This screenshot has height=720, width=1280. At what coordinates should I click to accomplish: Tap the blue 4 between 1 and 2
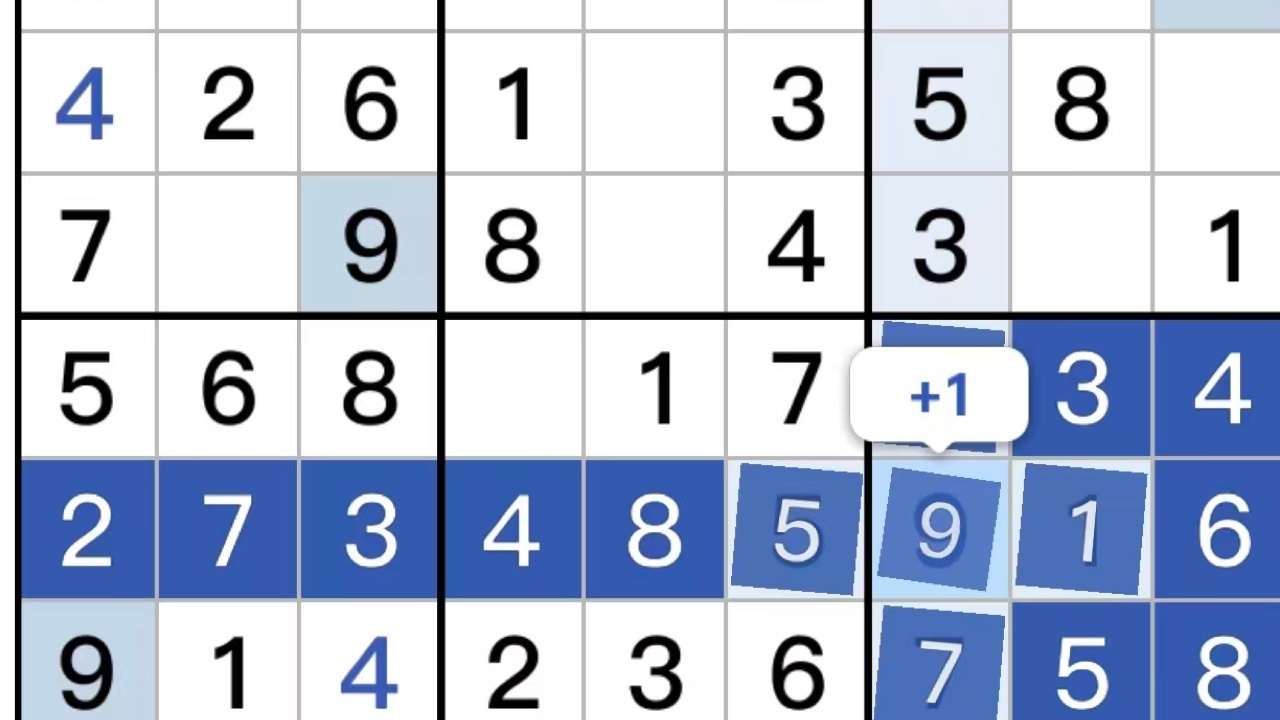click(370, 670)
